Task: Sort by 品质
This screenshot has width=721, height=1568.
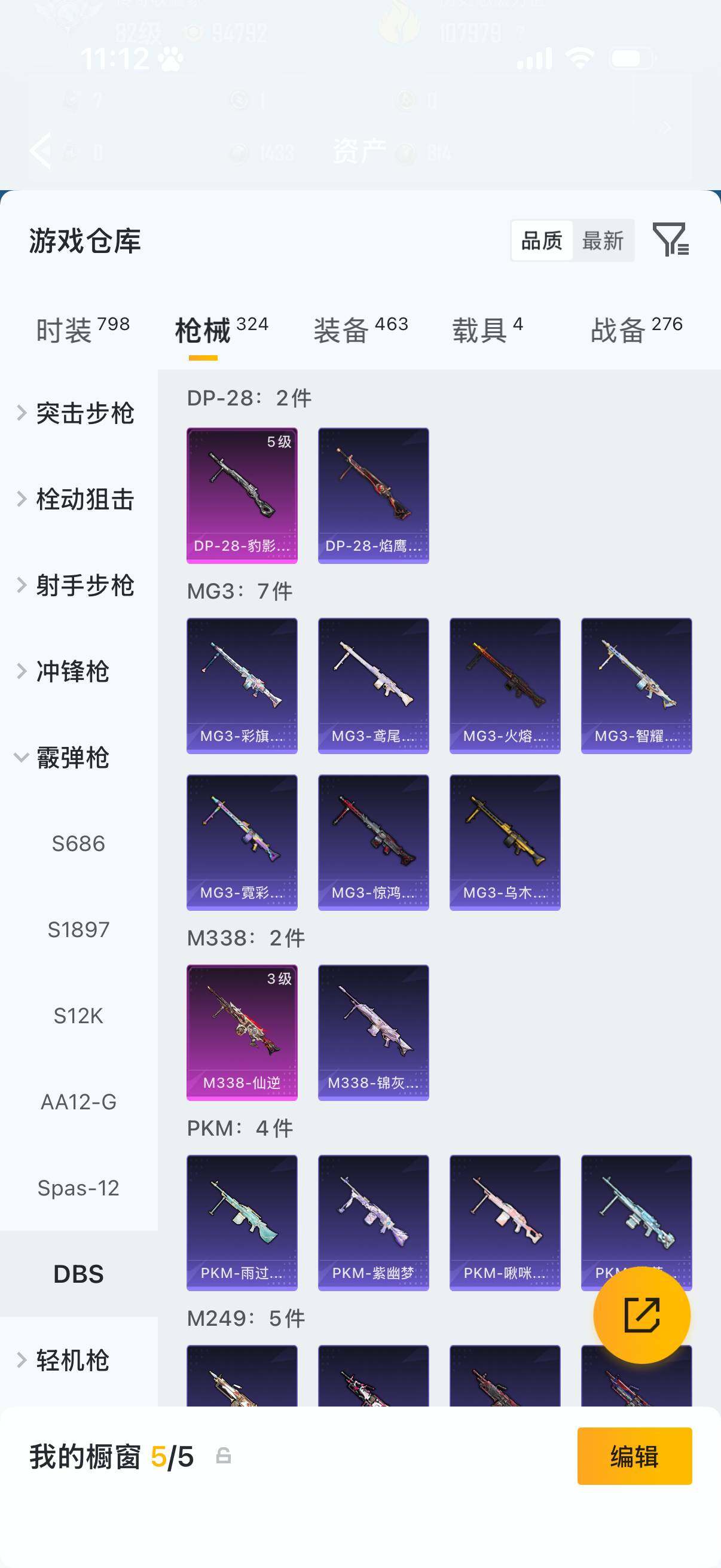Action: (x=542, y=240)
